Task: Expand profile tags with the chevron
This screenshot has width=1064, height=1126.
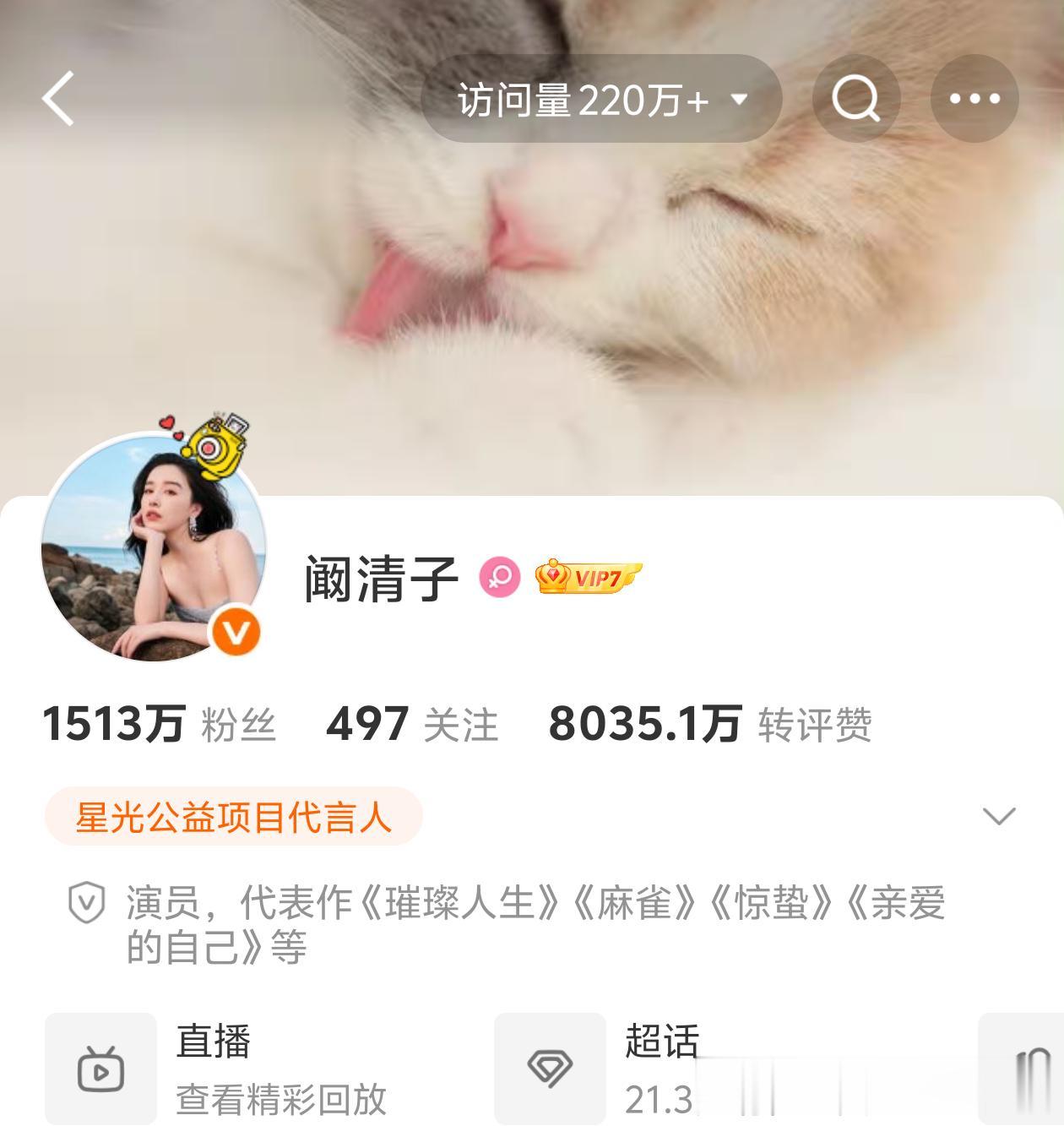Action: coord(999,818)
